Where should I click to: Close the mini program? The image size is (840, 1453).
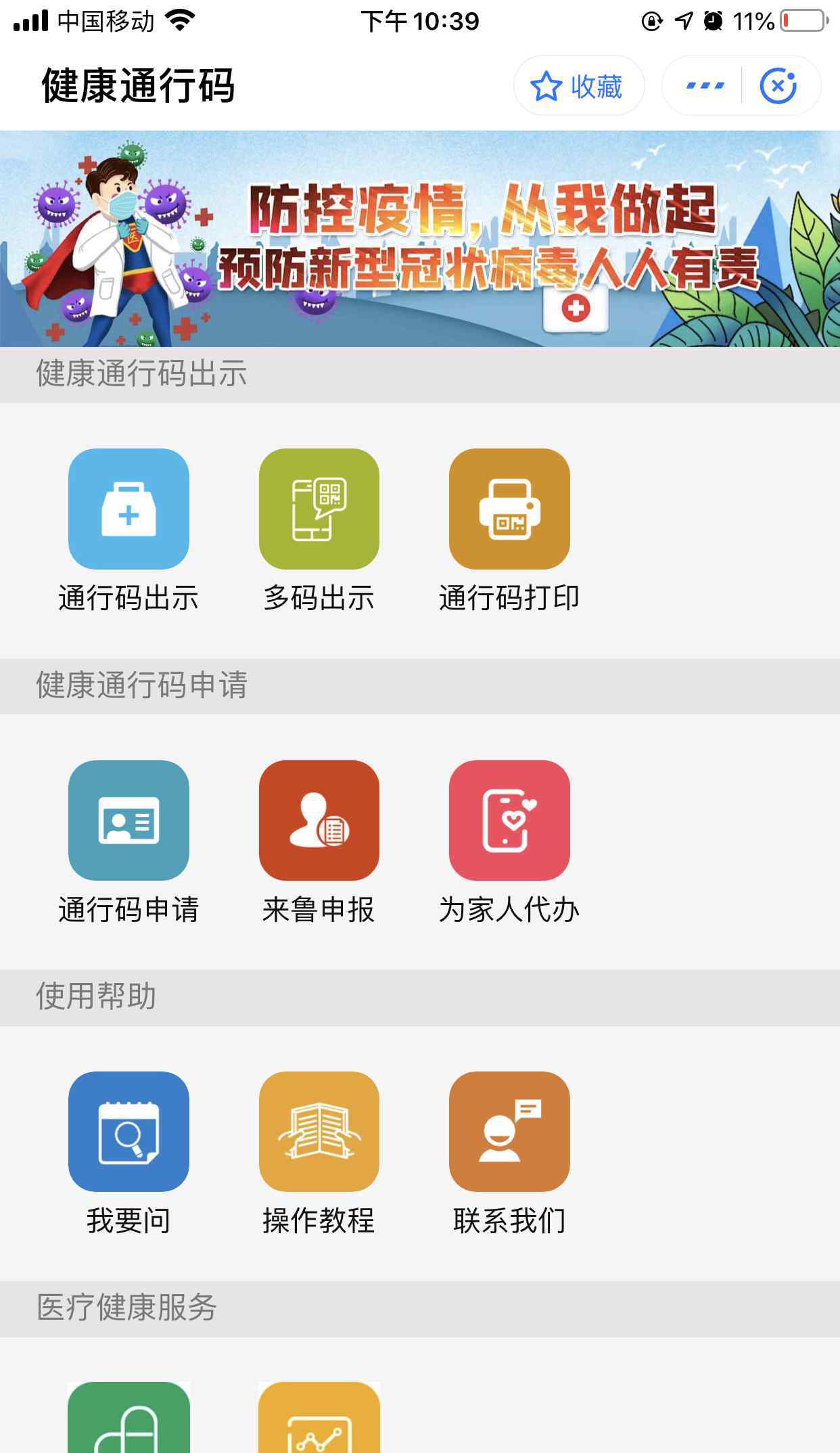pyautogui.click(x=778, y=86)
